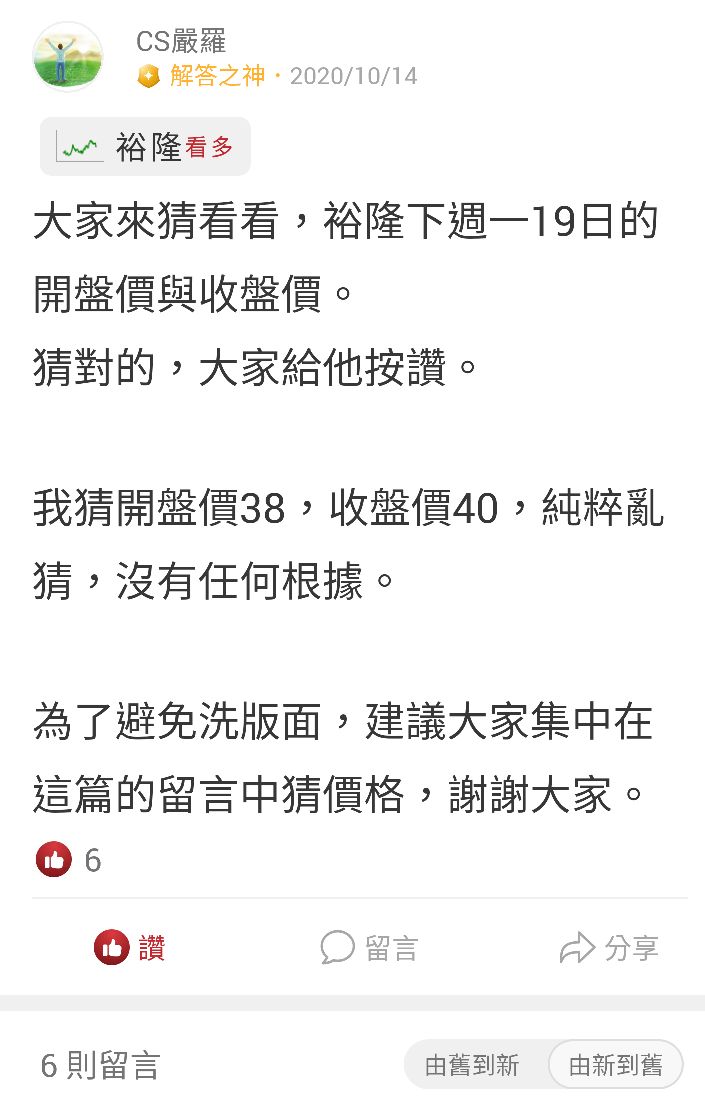
Task: Open CS嚴羅's profile avatar
Action: click(68, 57)
